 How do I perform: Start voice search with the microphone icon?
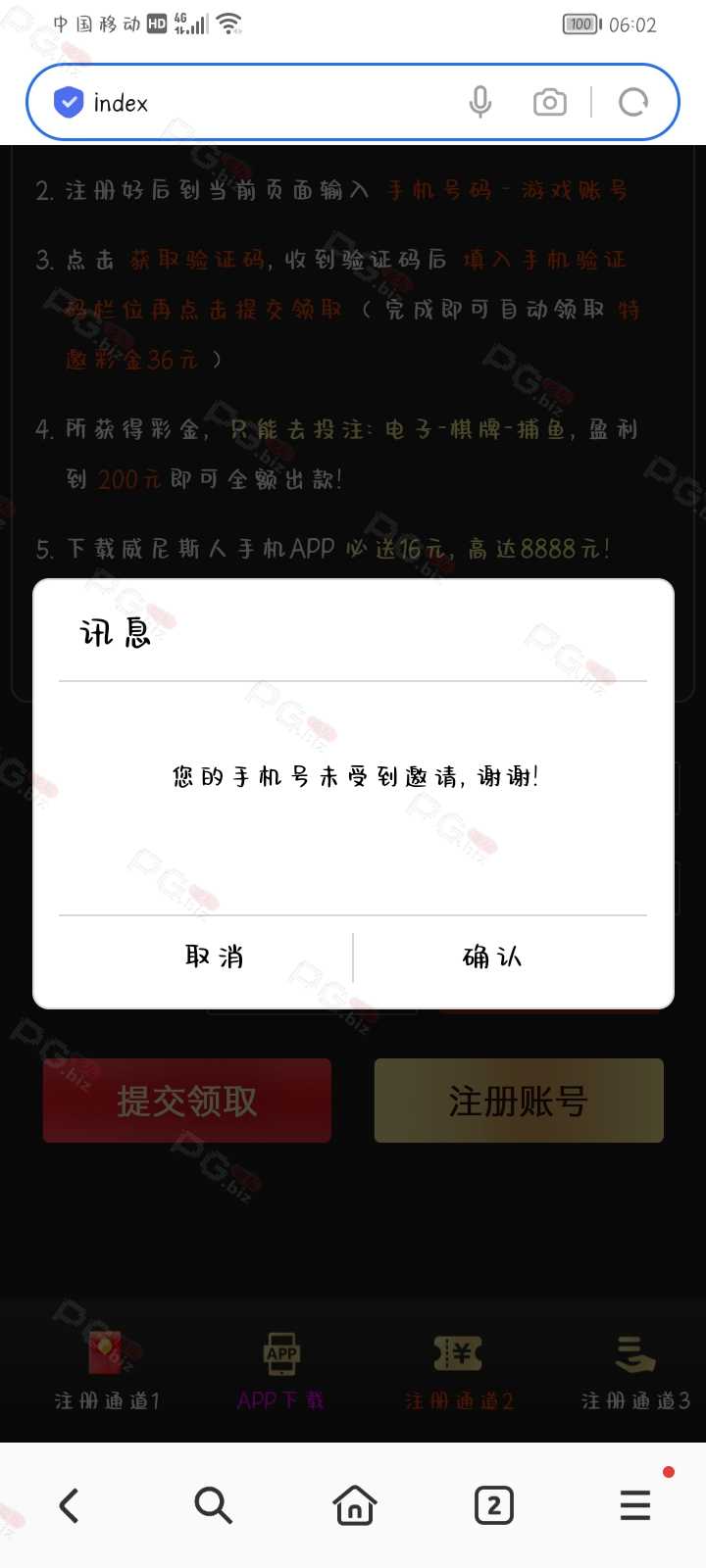[480, 102]
